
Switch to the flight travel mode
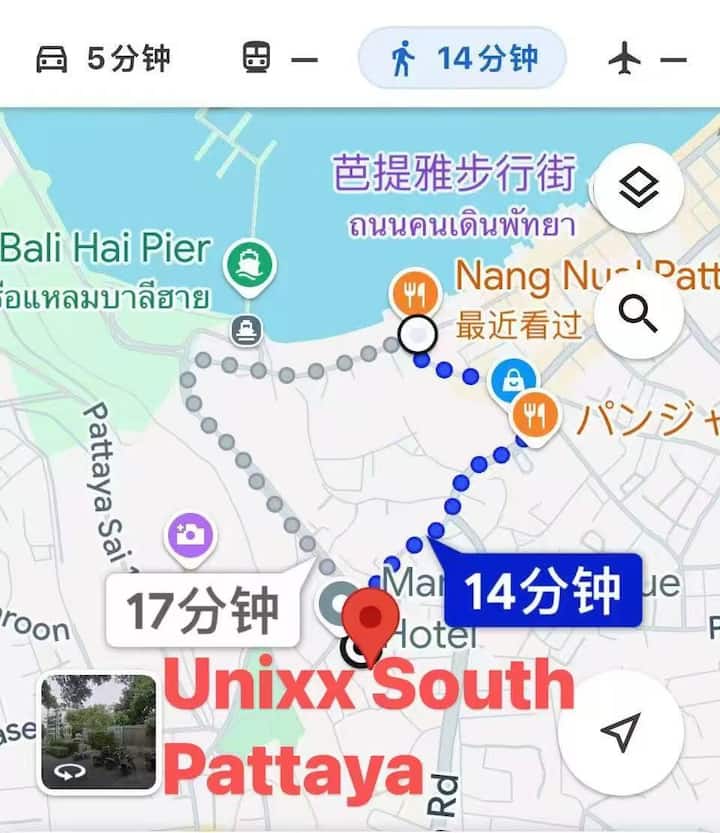(646, 59)
